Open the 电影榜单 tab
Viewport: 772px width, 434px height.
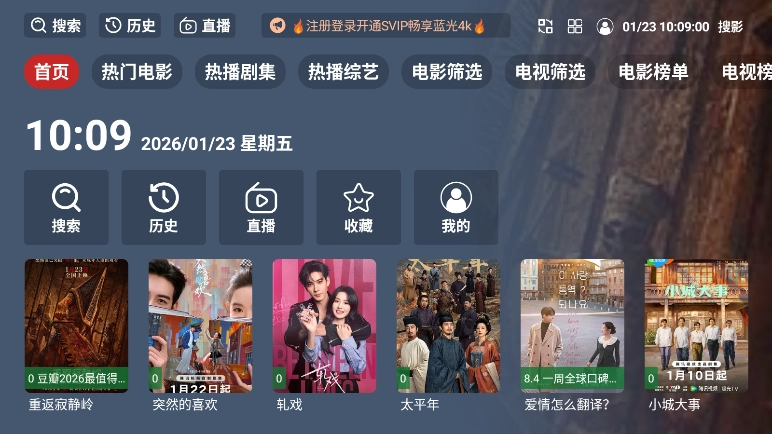(x=653, y=72)
